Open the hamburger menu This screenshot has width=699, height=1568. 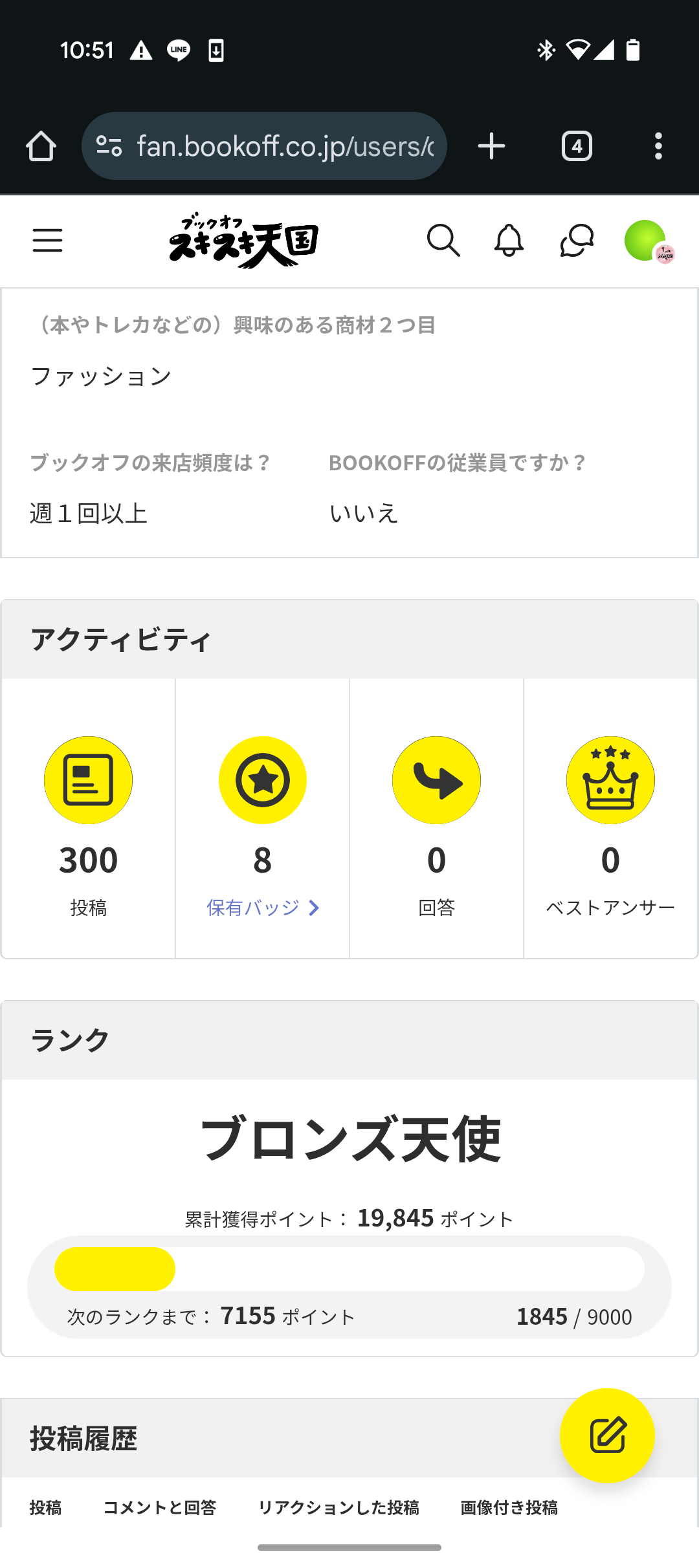[47, 241]
